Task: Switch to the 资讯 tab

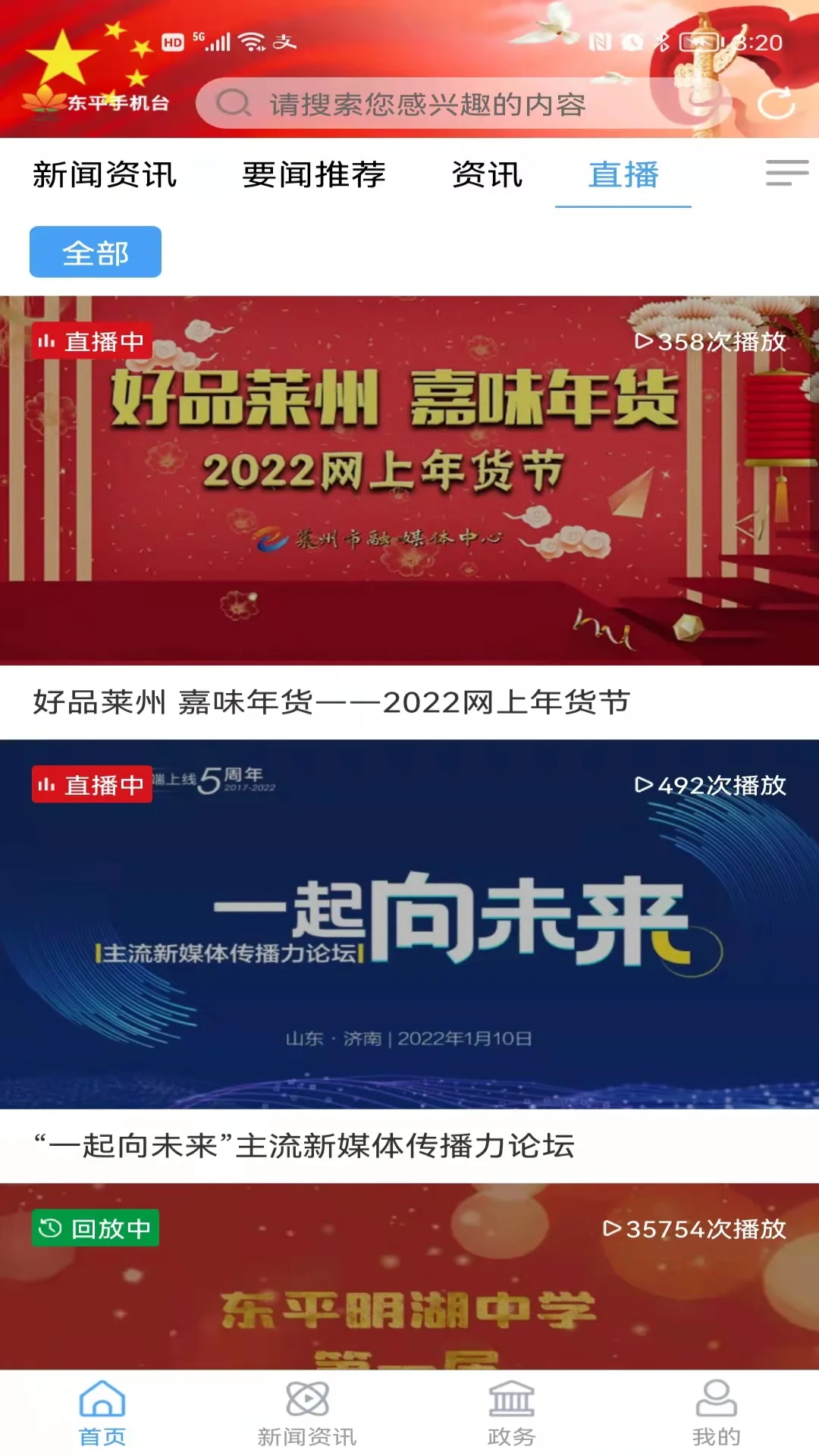Action: point(486,174)
